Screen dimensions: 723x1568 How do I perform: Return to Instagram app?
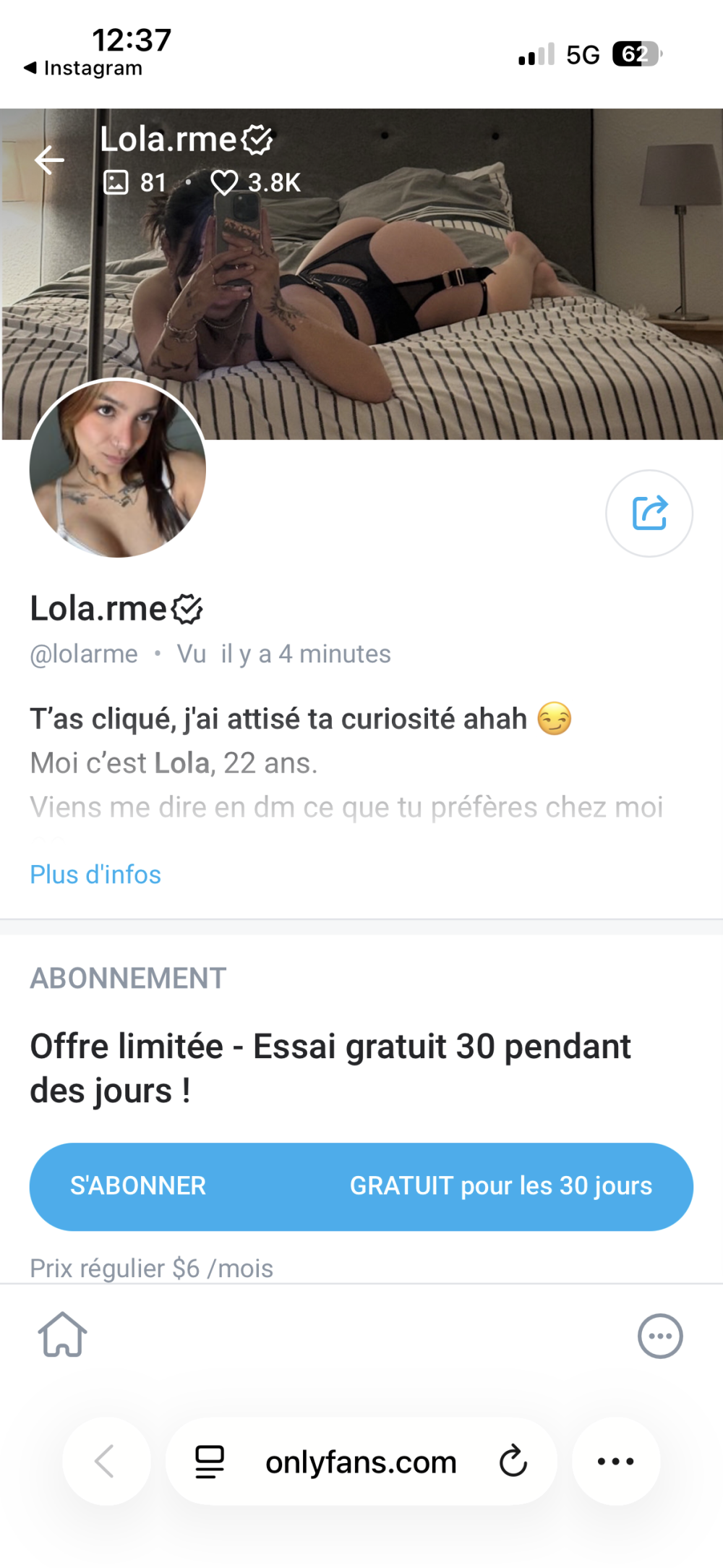83,68
